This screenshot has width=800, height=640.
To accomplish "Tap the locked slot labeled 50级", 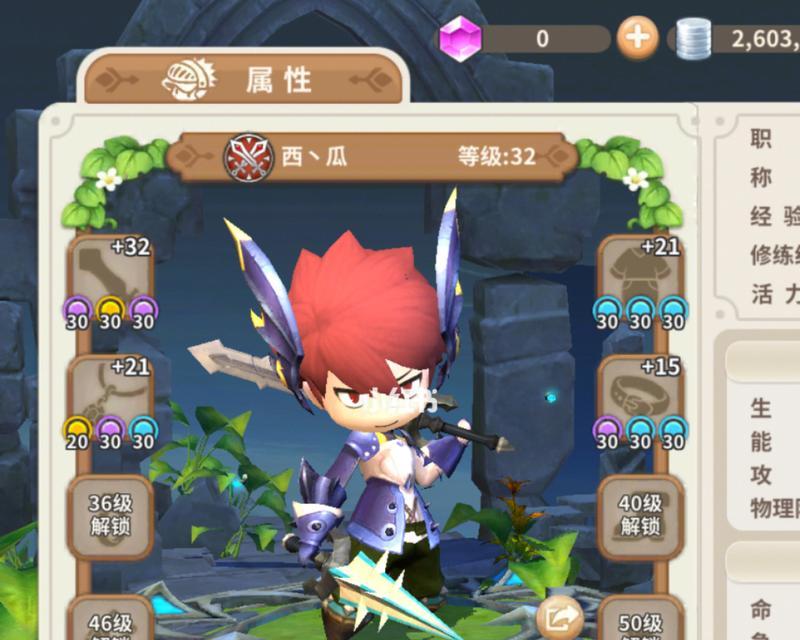I will pos(640,620).
